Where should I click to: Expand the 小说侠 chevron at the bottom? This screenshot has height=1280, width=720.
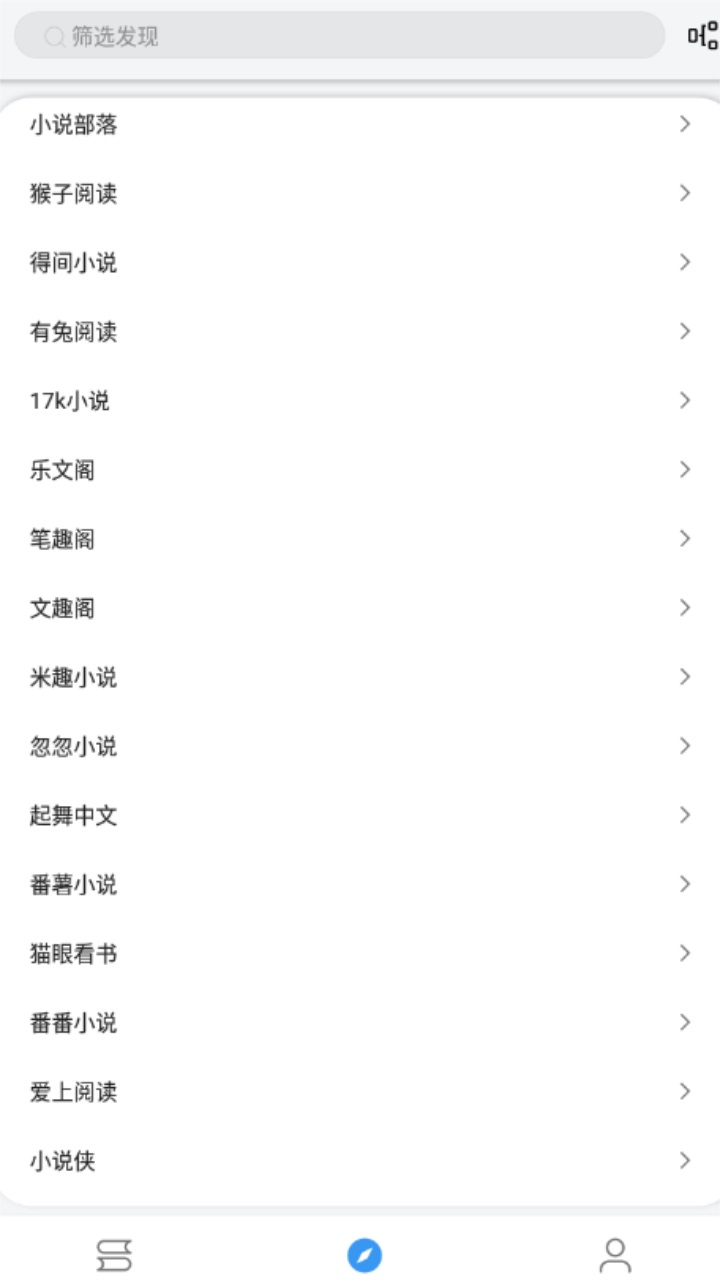coord(685,1160)
